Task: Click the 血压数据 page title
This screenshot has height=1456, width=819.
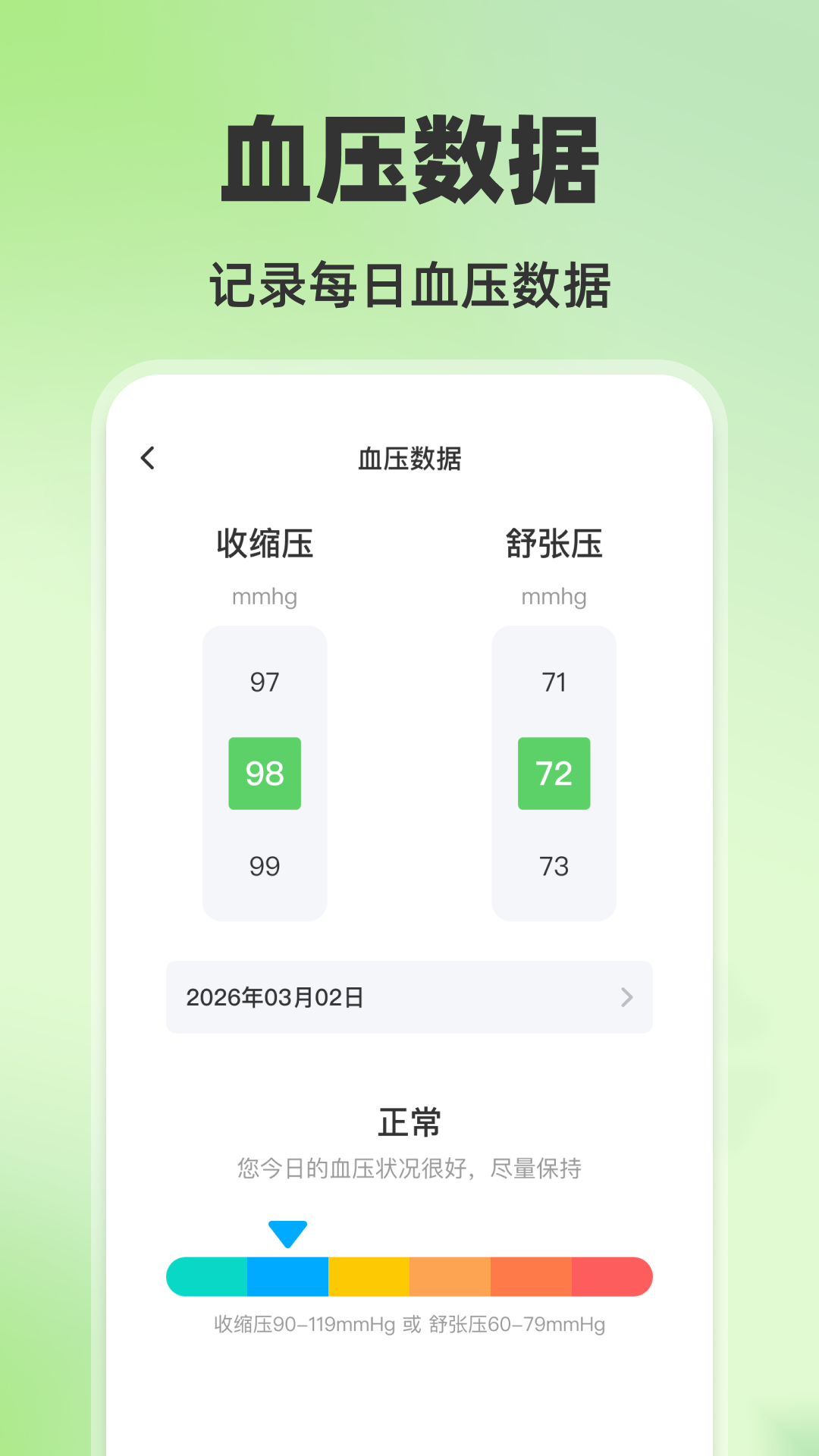Action: [x=409, y=457]
